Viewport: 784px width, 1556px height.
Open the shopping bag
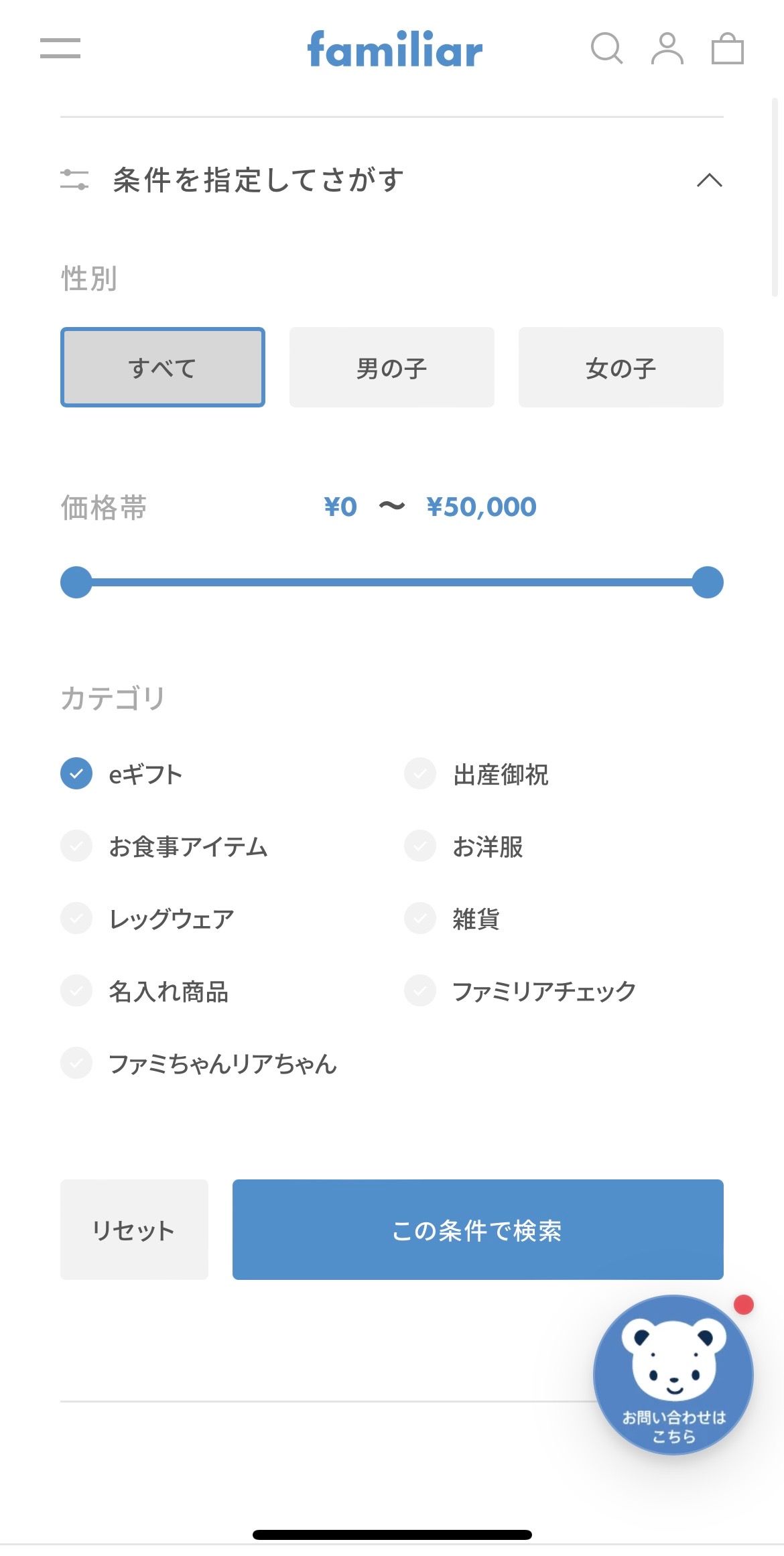[x=728, y=48]
